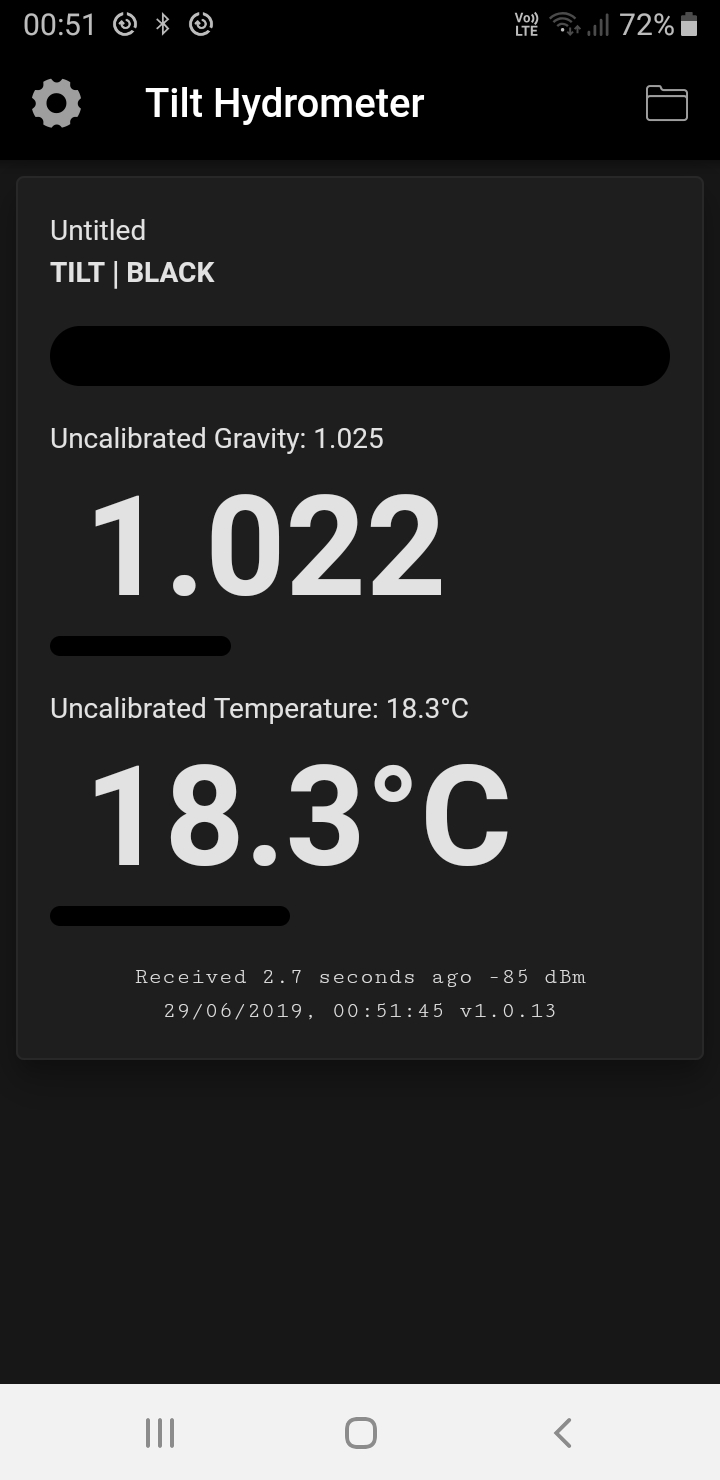Open the settings gear icon
Viewport: 720px width, 1480px height.
click(56, 103)
